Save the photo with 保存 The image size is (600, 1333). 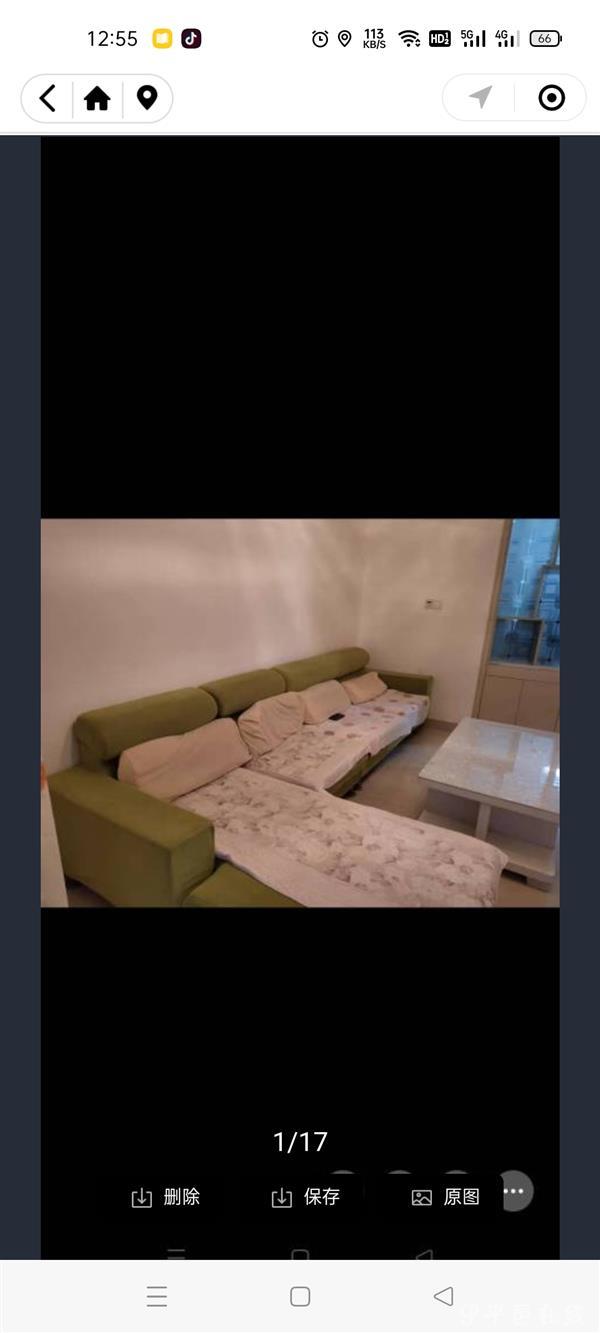click(x=306, y=1197)
